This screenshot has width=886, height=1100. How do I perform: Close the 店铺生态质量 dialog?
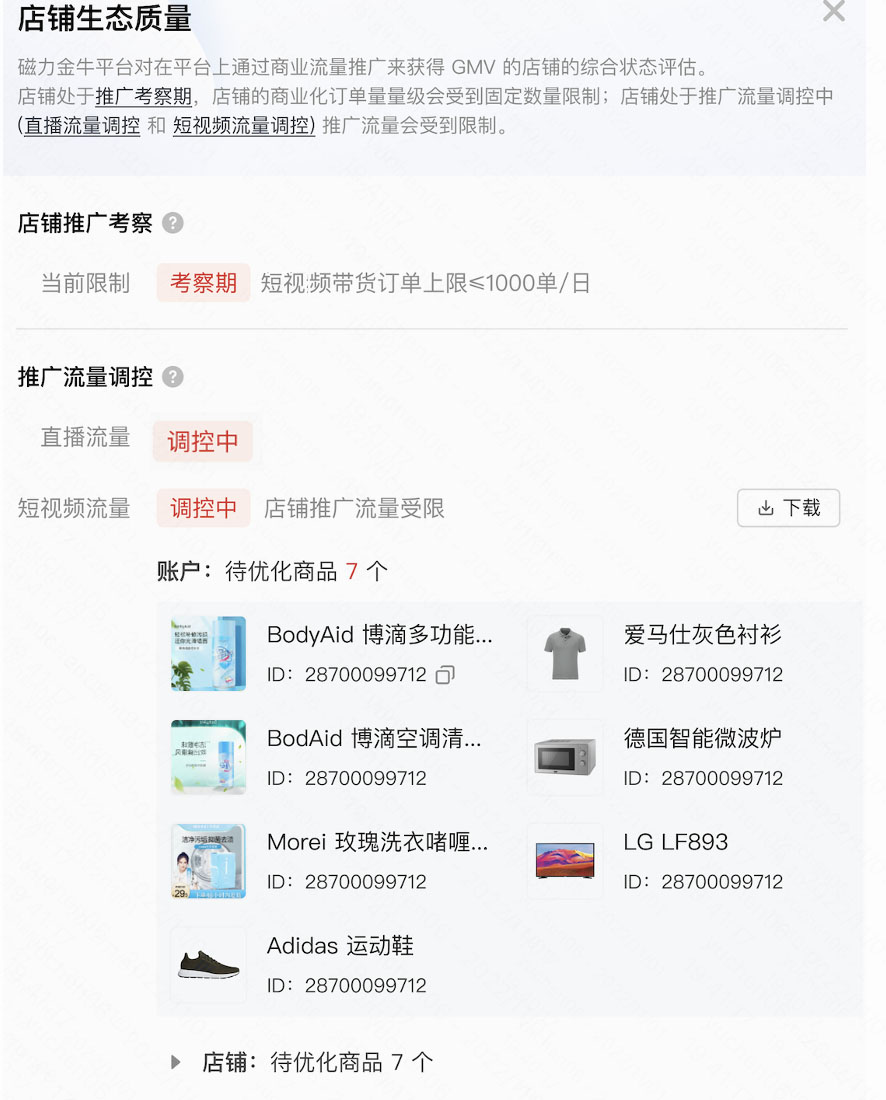point(834,12)
